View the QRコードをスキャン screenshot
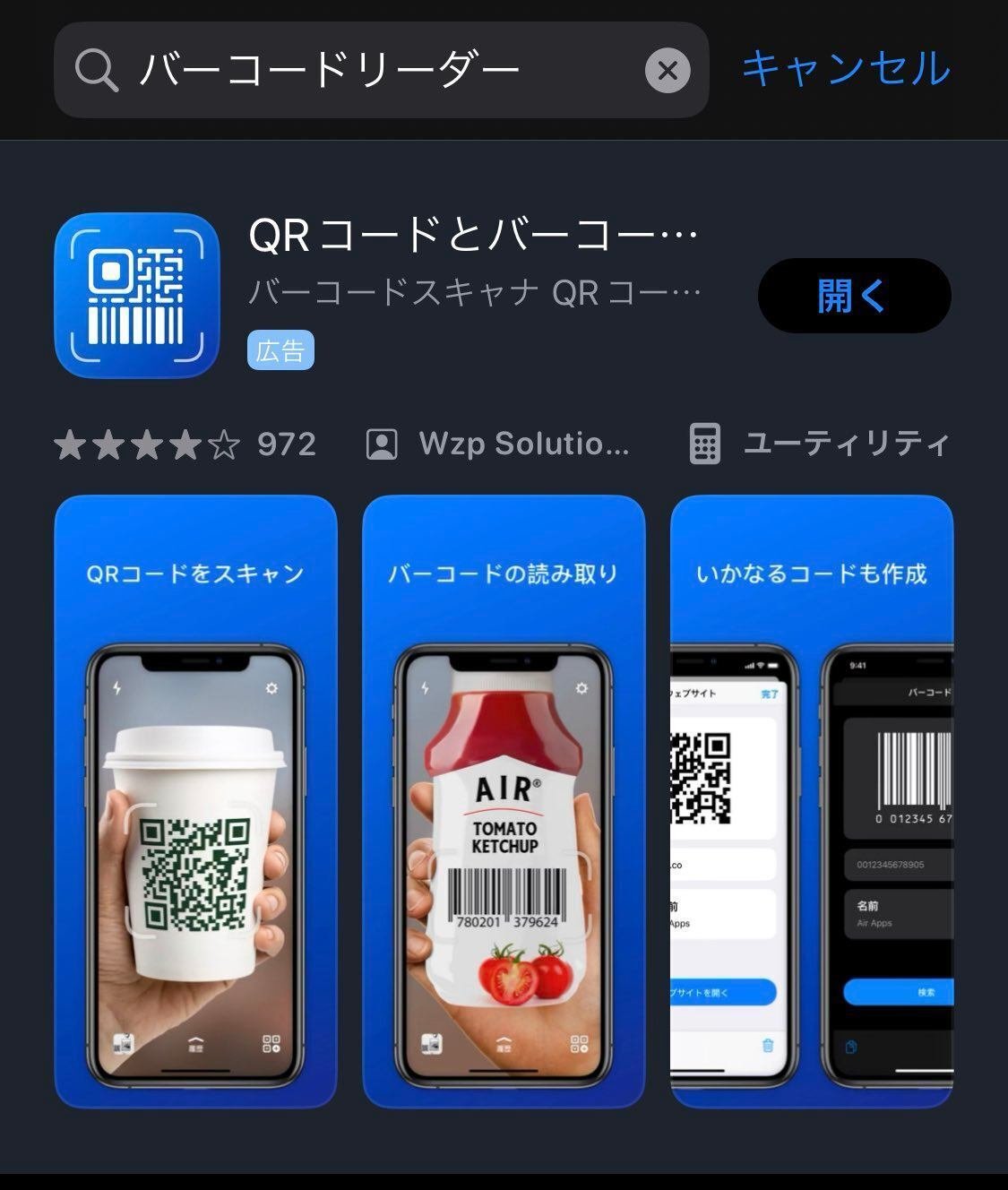 pyautogui.click(x=195, y=801)
